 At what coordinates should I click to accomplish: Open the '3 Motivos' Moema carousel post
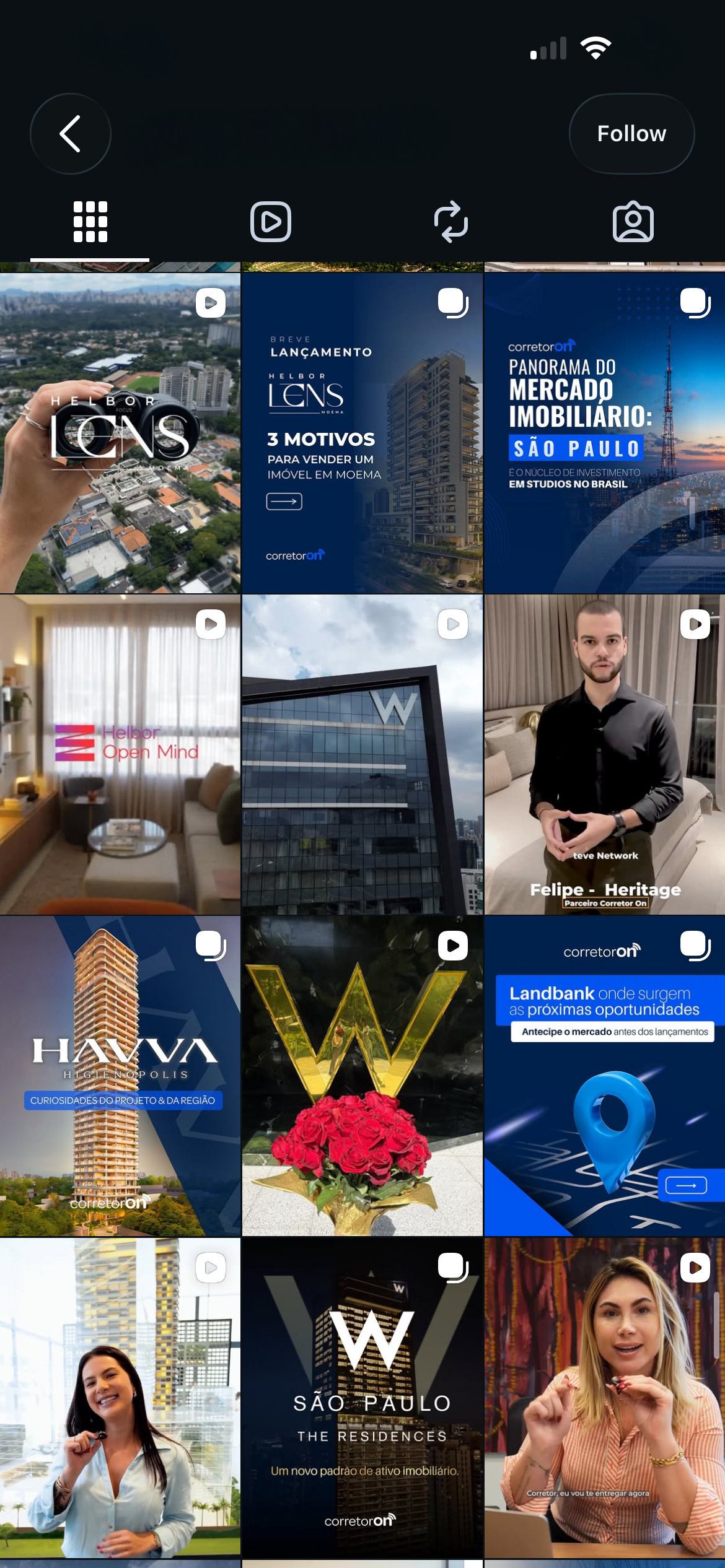coord(362,433)
